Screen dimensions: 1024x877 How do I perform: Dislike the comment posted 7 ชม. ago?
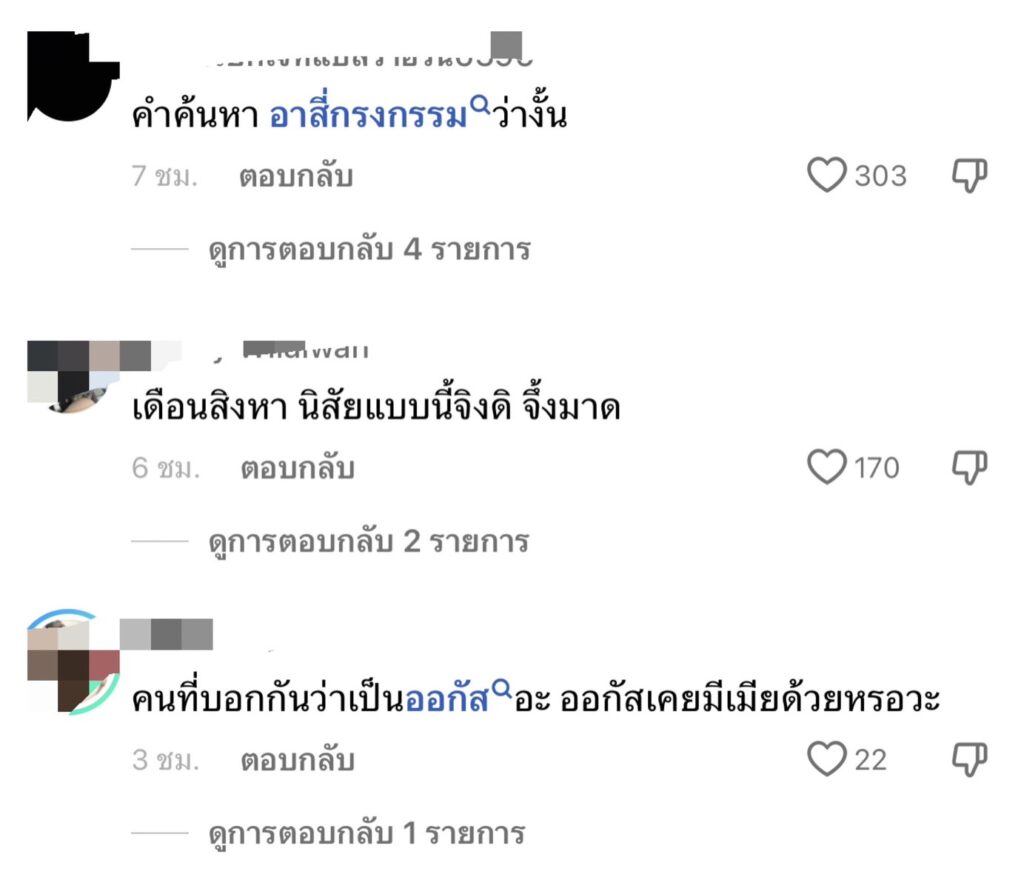point(968,176)
